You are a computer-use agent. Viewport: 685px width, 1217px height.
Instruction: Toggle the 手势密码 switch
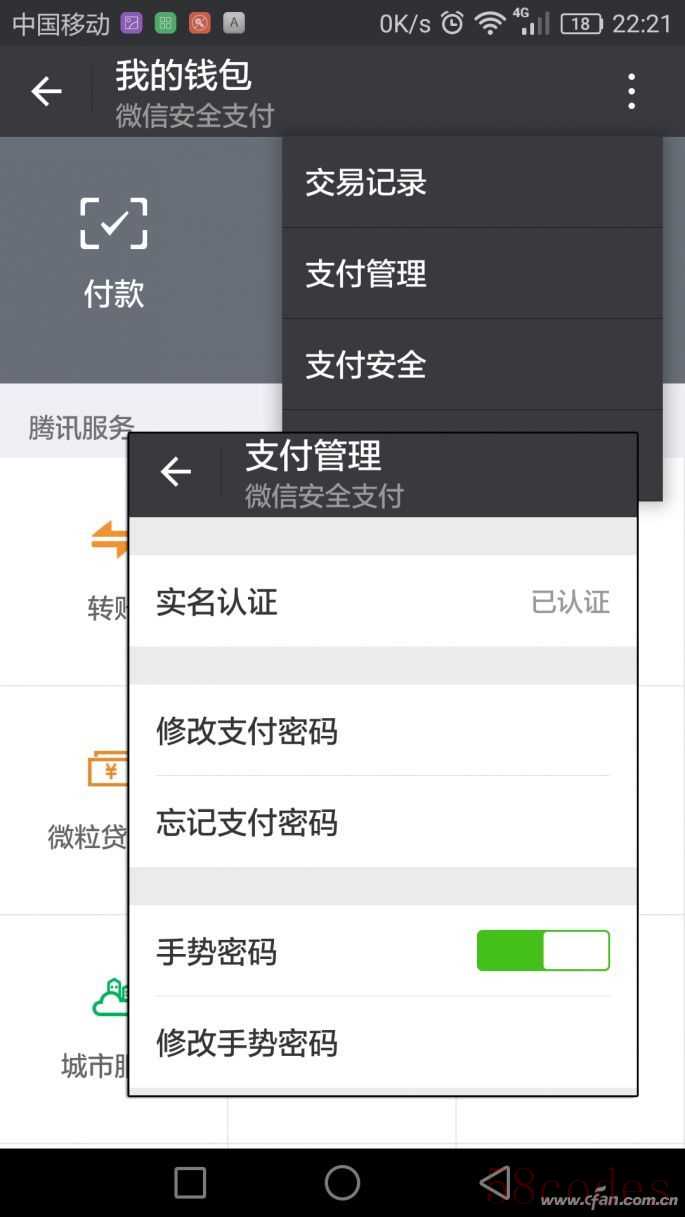(543, 950)
